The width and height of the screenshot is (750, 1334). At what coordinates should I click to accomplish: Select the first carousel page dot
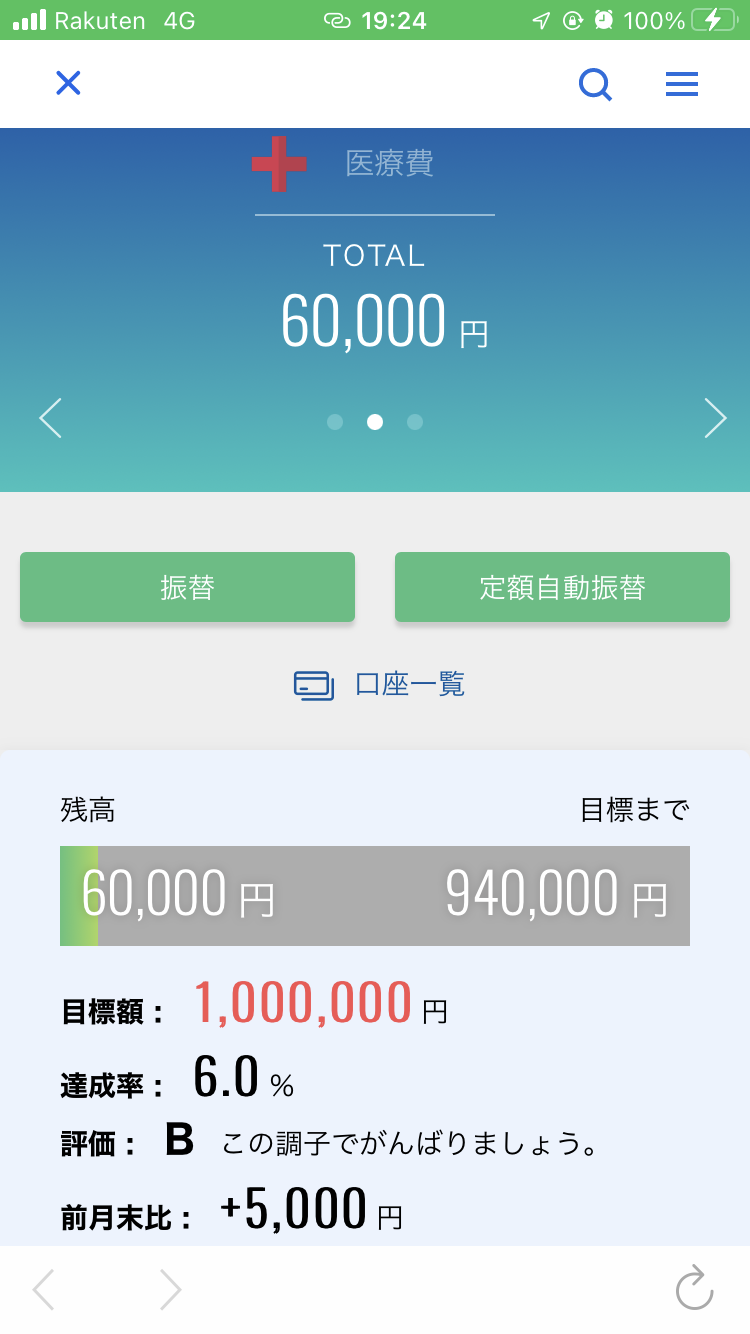coord(335,422)
